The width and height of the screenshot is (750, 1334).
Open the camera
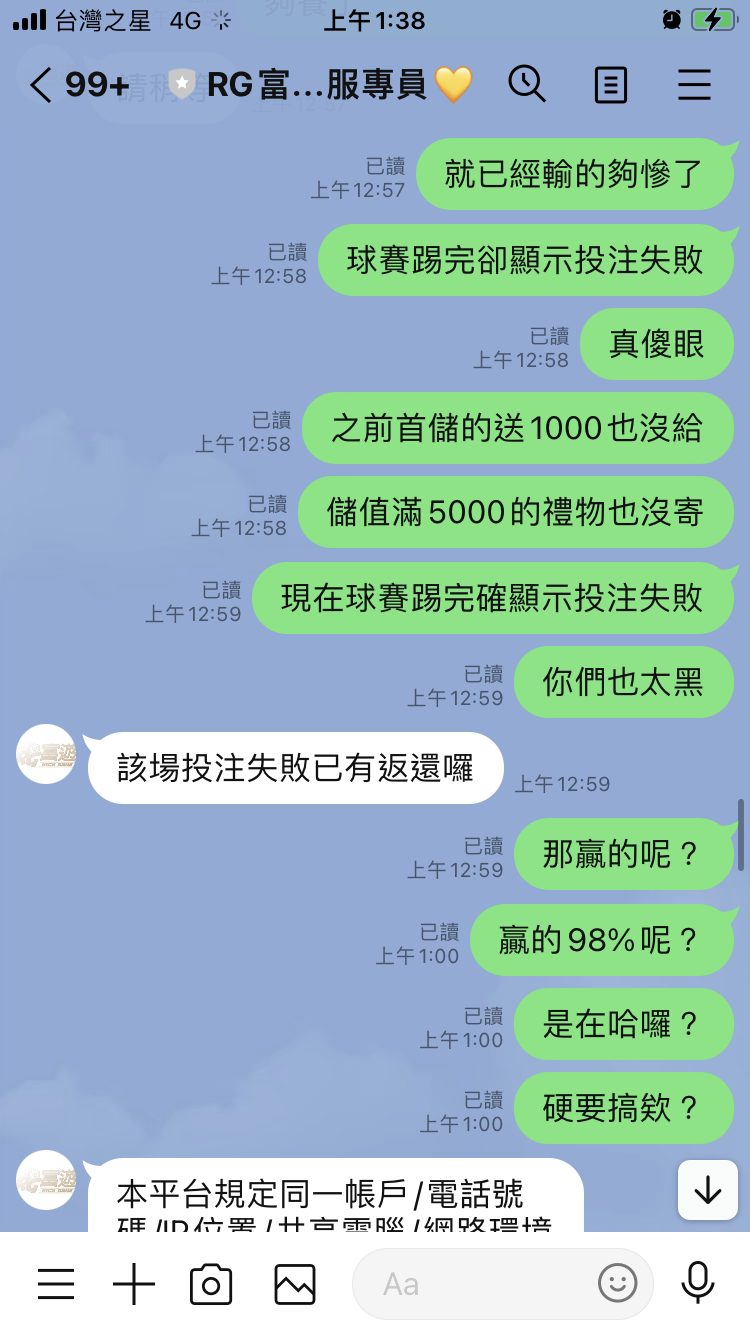tap(211, 1283)
